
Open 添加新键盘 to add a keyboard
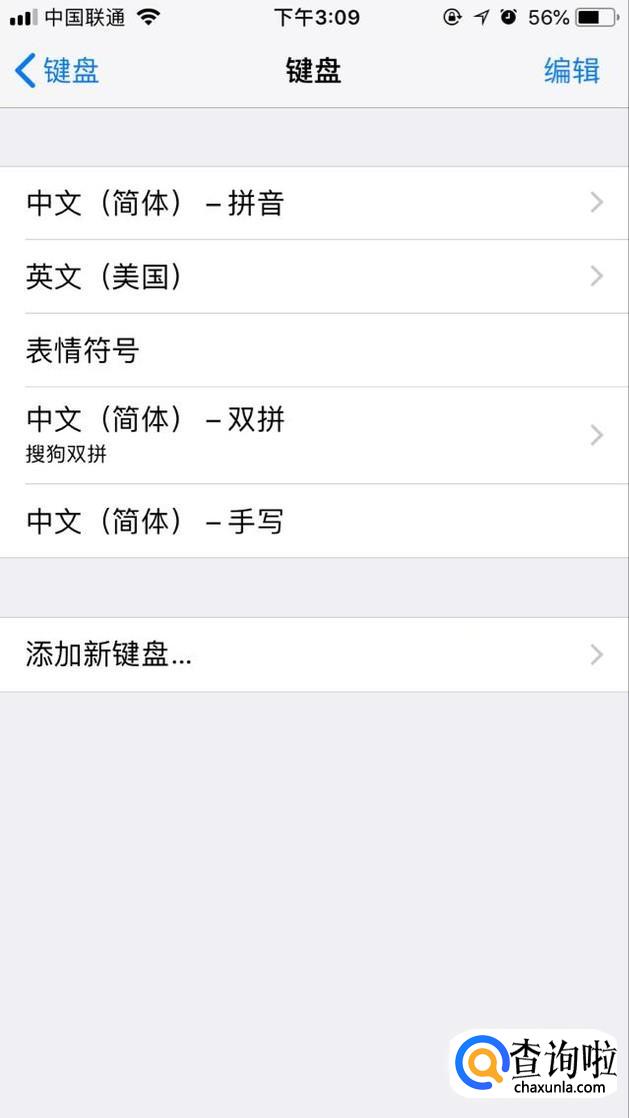point(314,655)
